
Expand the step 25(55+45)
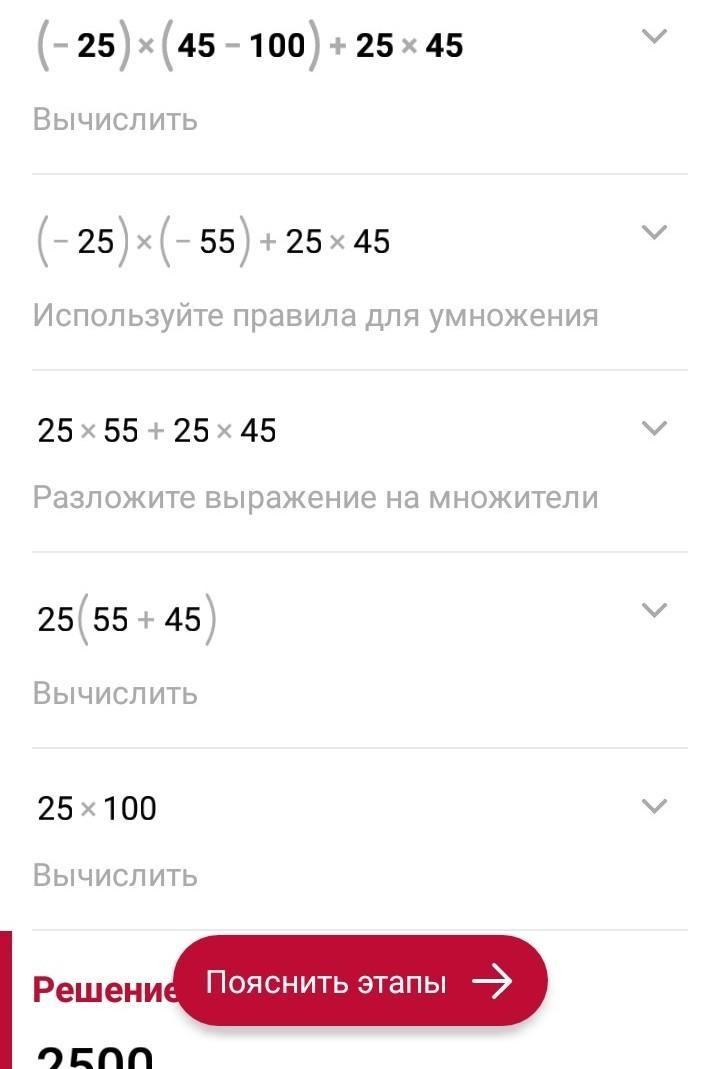click(x=653, y=610)
